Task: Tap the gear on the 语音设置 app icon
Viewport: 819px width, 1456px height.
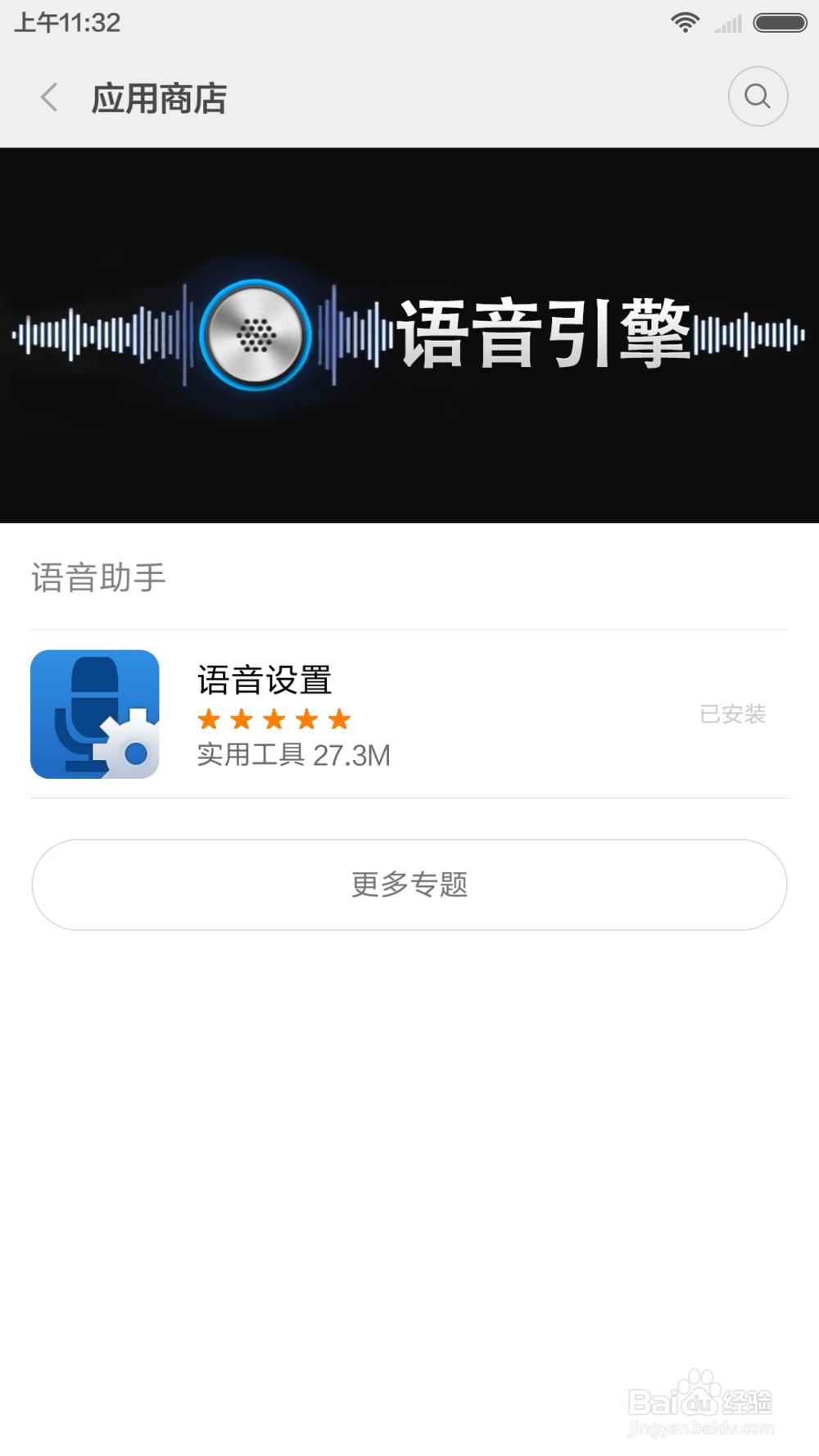Action: pyautogui.click(x=129, y=744)
